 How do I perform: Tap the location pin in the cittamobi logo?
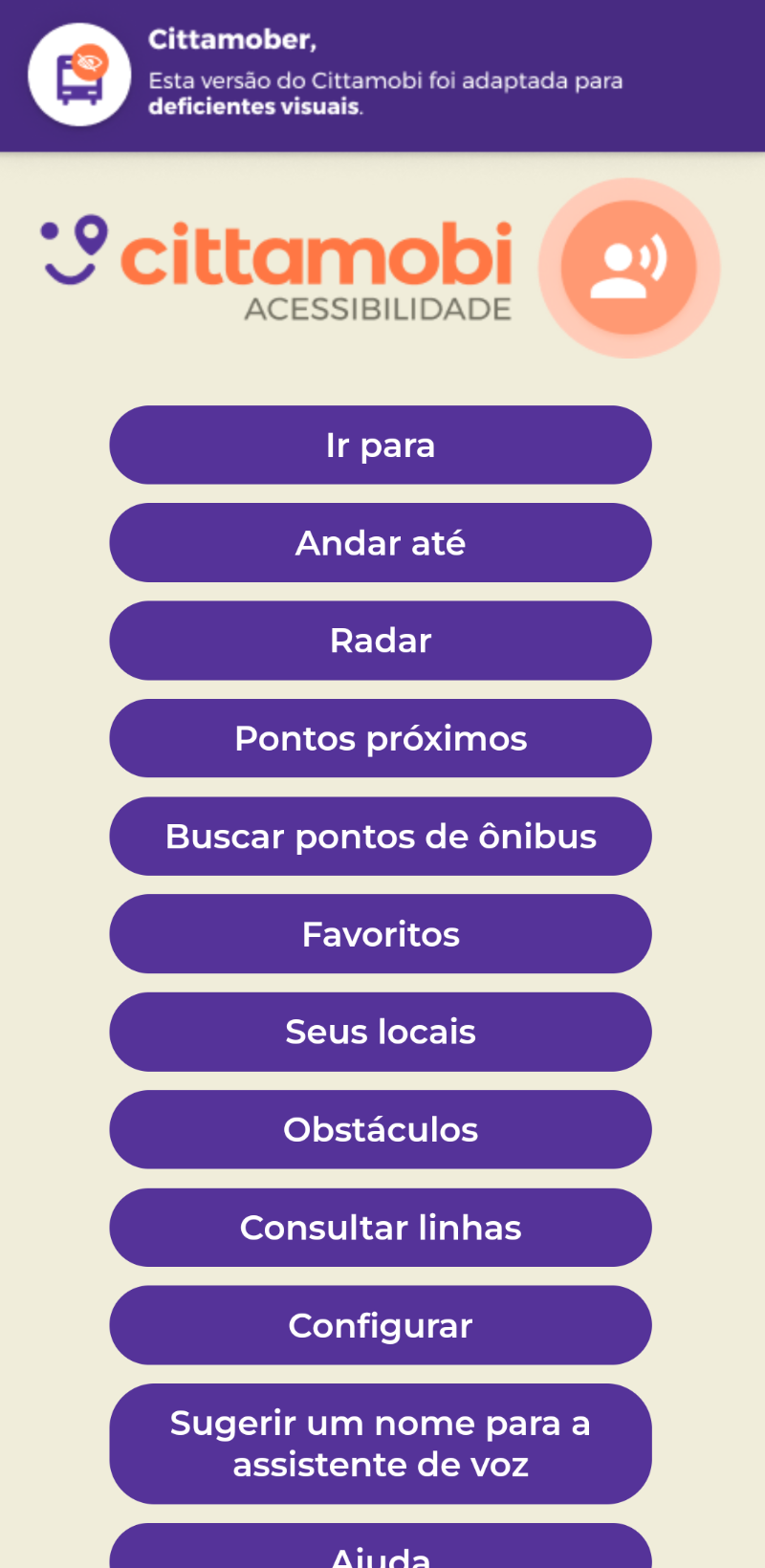tap(91, 234)
